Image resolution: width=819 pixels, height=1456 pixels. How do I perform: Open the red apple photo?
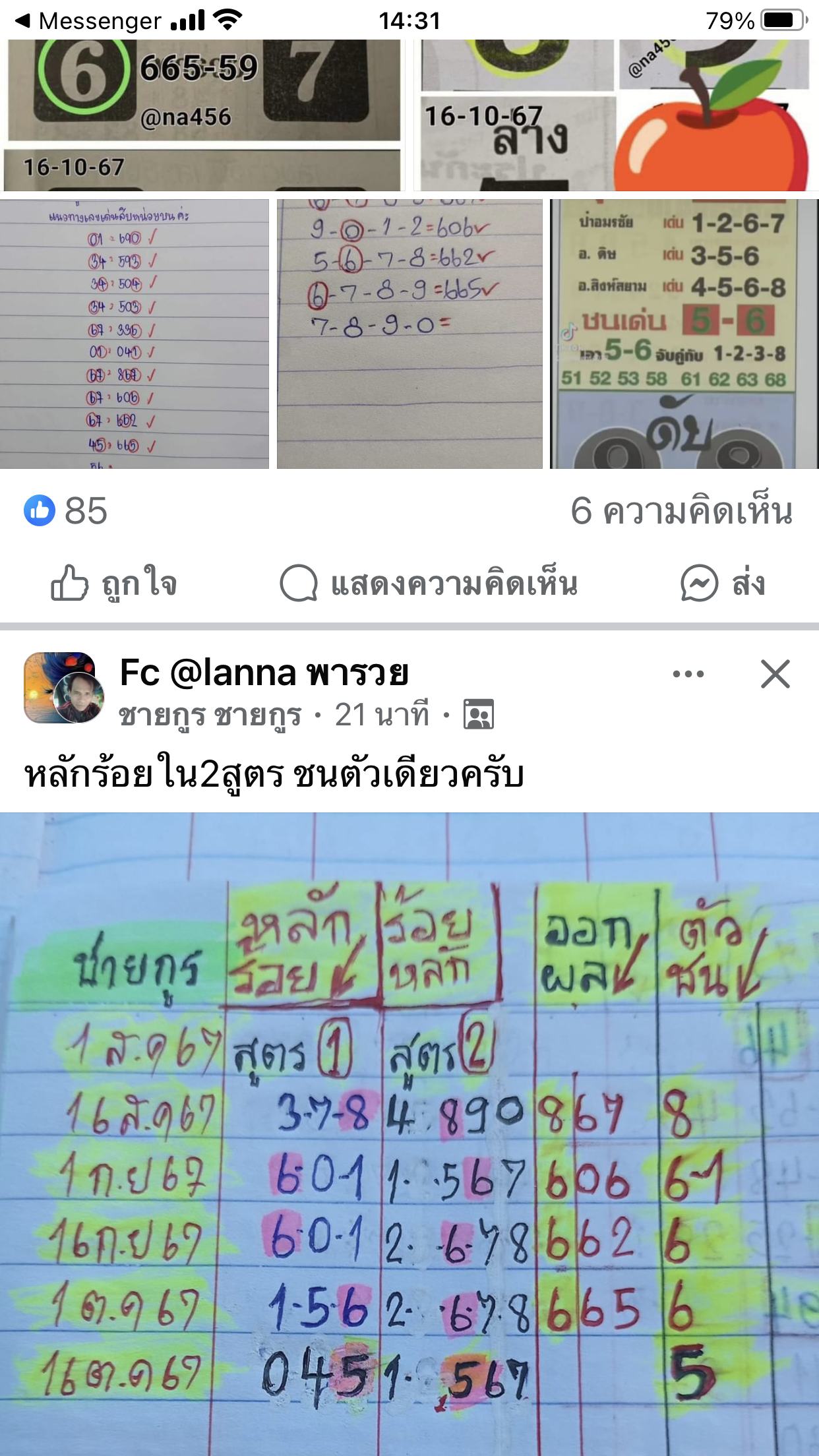[615, 115]
